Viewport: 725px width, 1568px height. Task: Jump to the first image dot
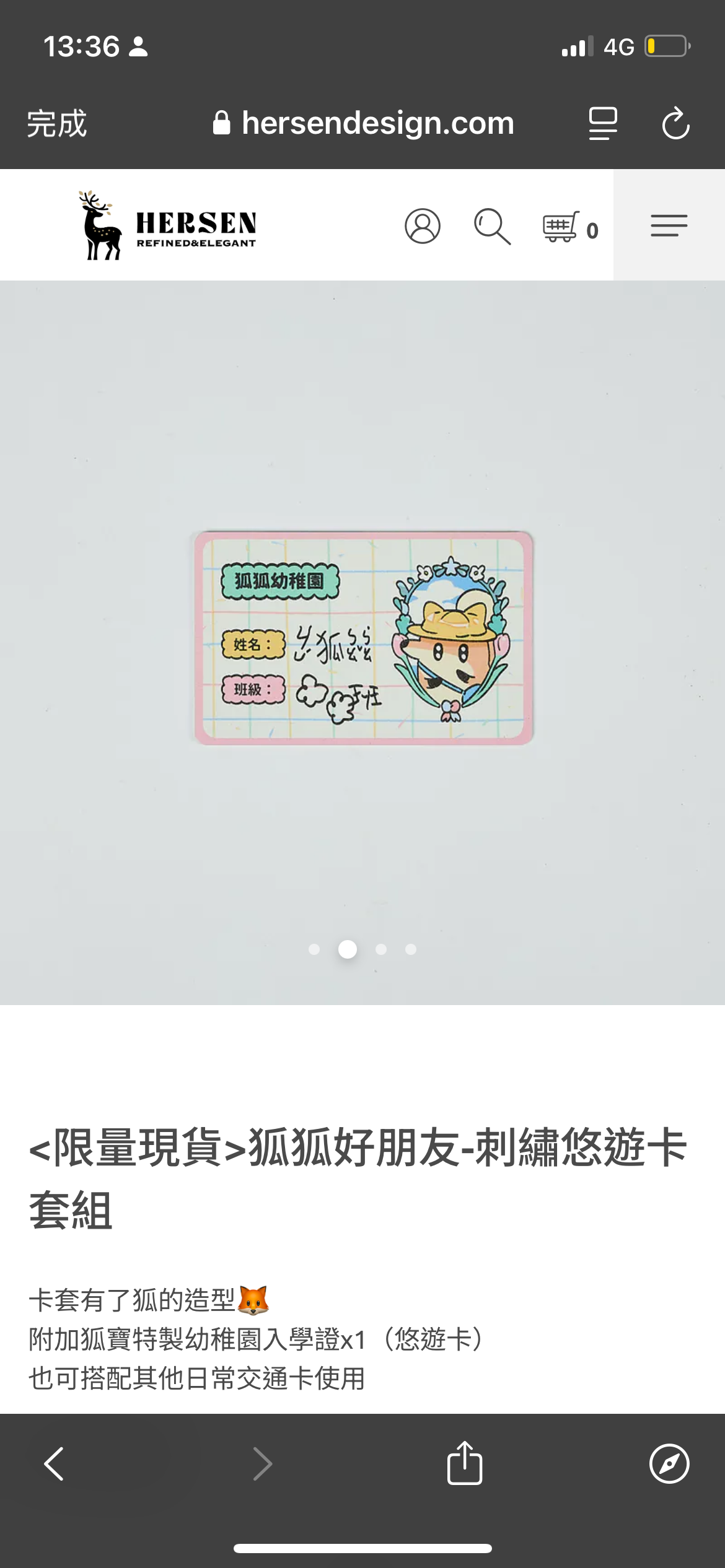(x=314, y=949)
